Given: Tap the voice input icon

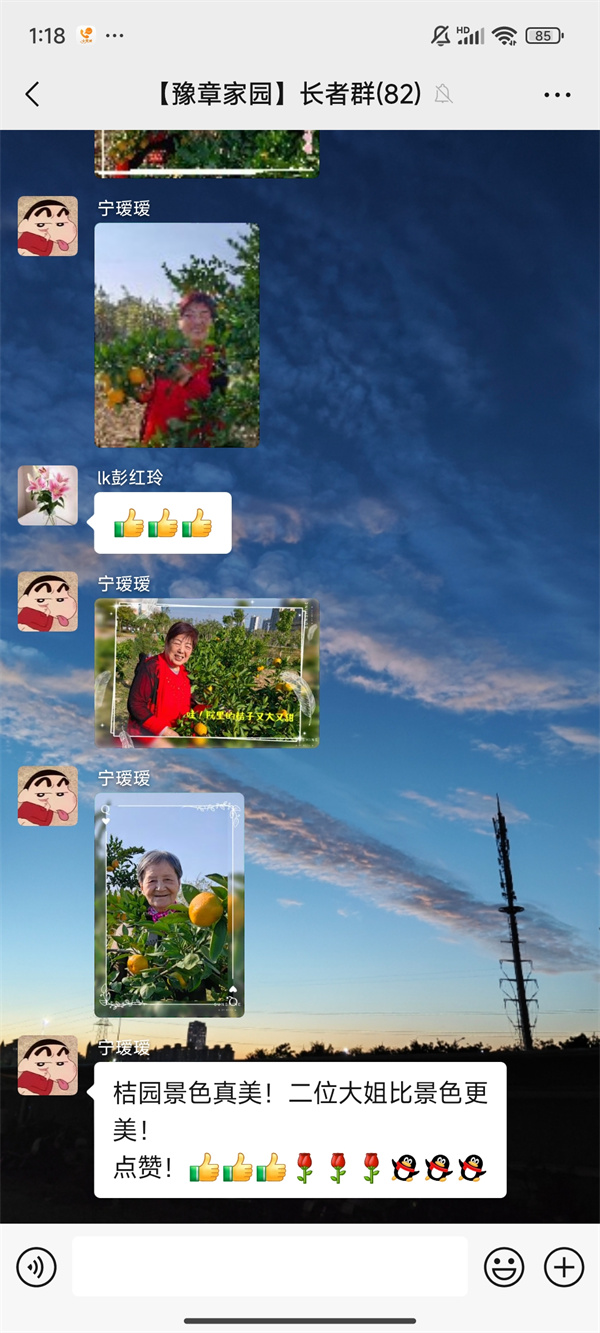Looking at the screenshot, I should pos(37,1268).
